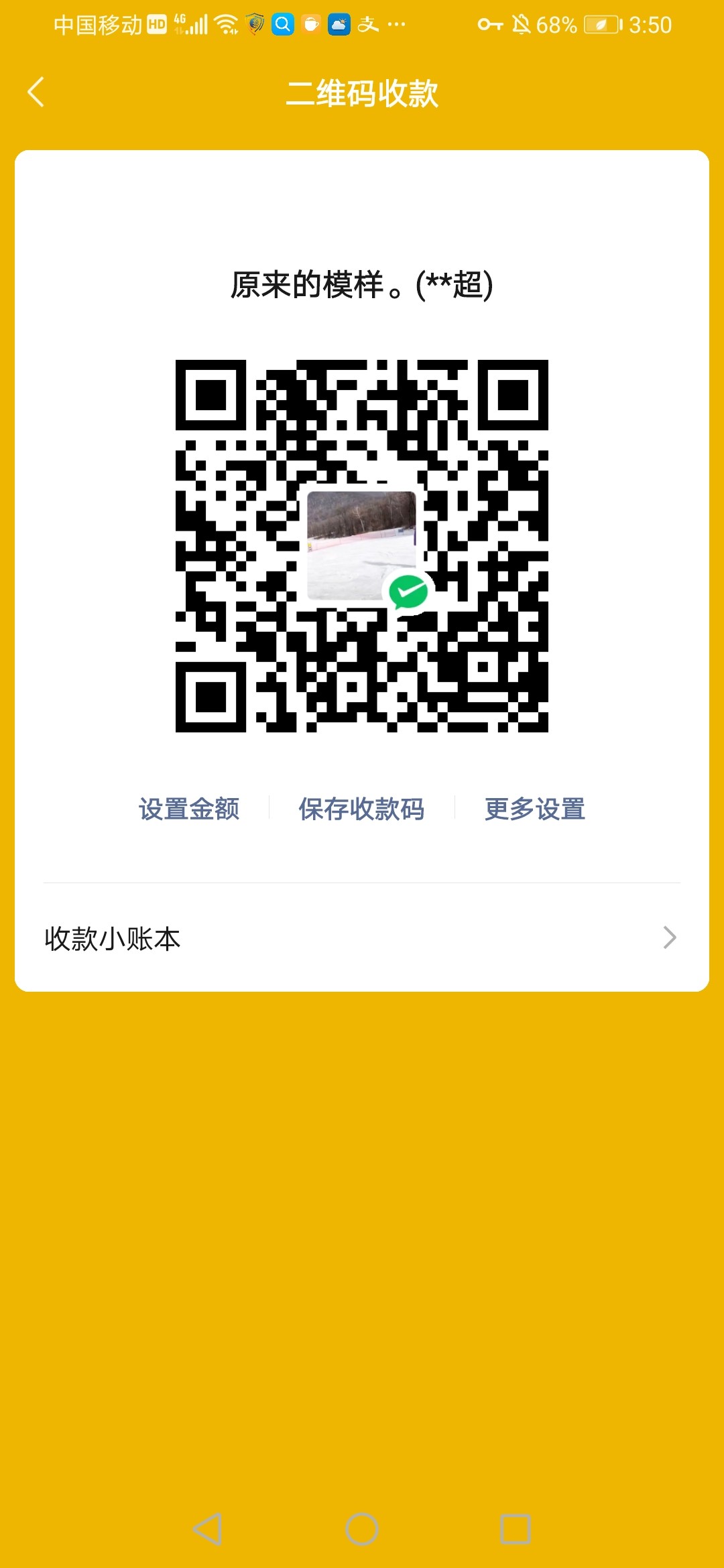Tap the key icon in the status bar
The width and height of the screenshot is (724, 1568).
490,24
